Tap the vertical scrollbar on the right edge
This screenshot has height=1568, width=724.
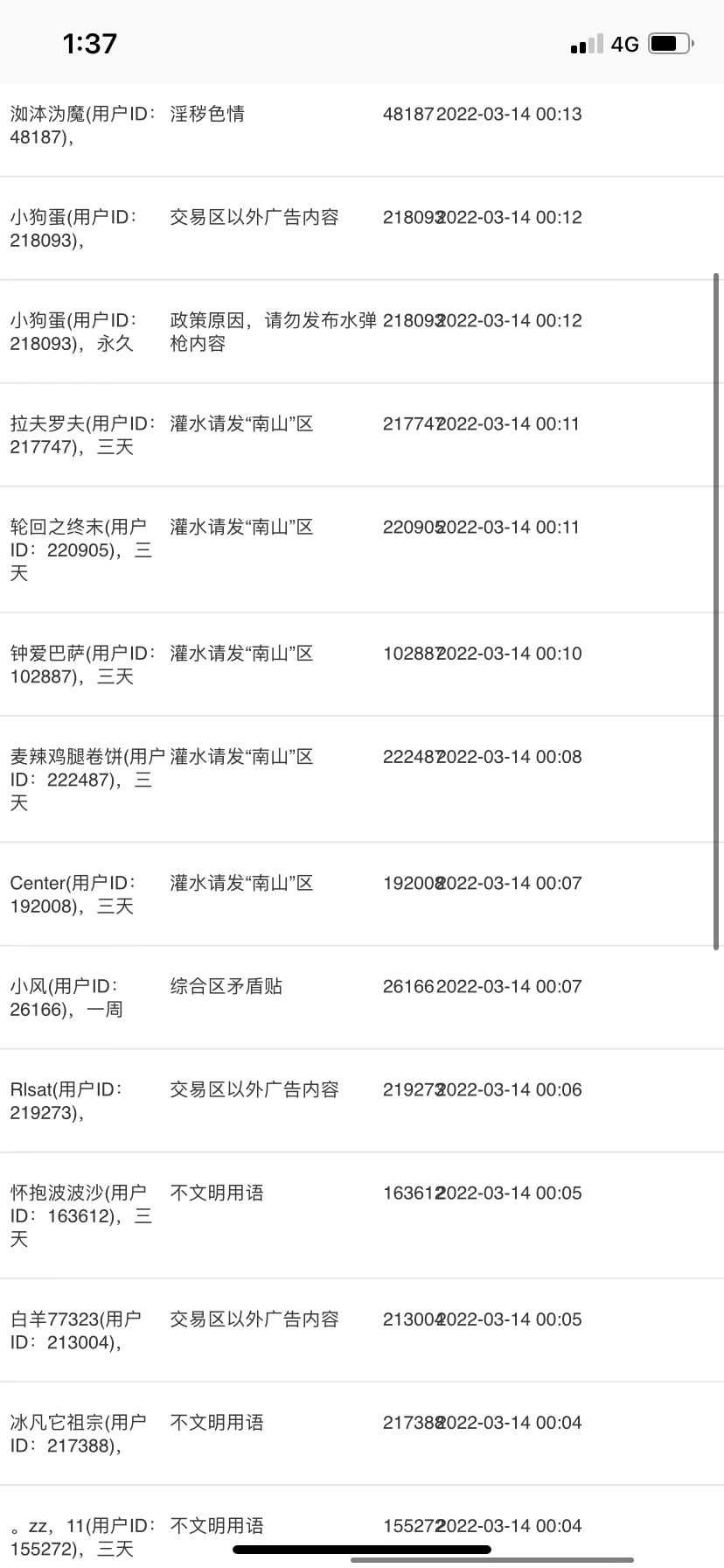pyautogui.click(x=717, y=612)
